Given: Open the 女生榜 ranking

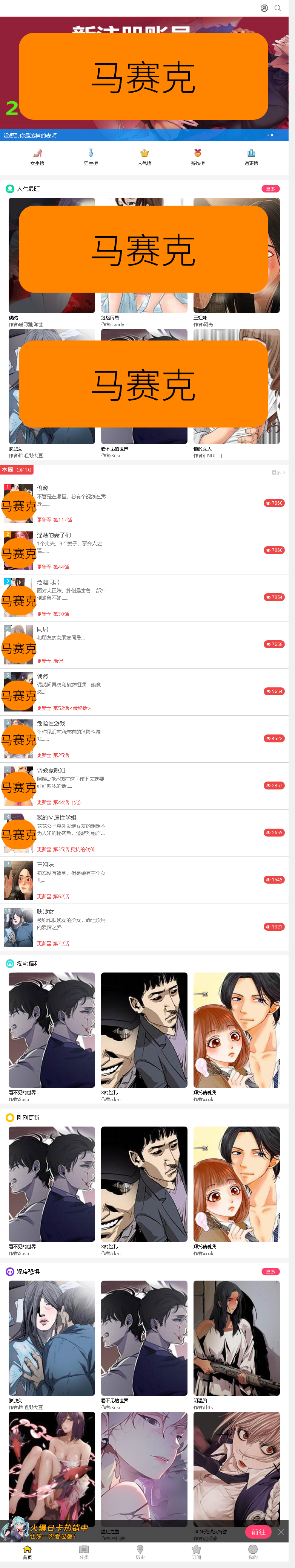Looking at the screenshot, I should pyautogui.click(x=37, y=156).
